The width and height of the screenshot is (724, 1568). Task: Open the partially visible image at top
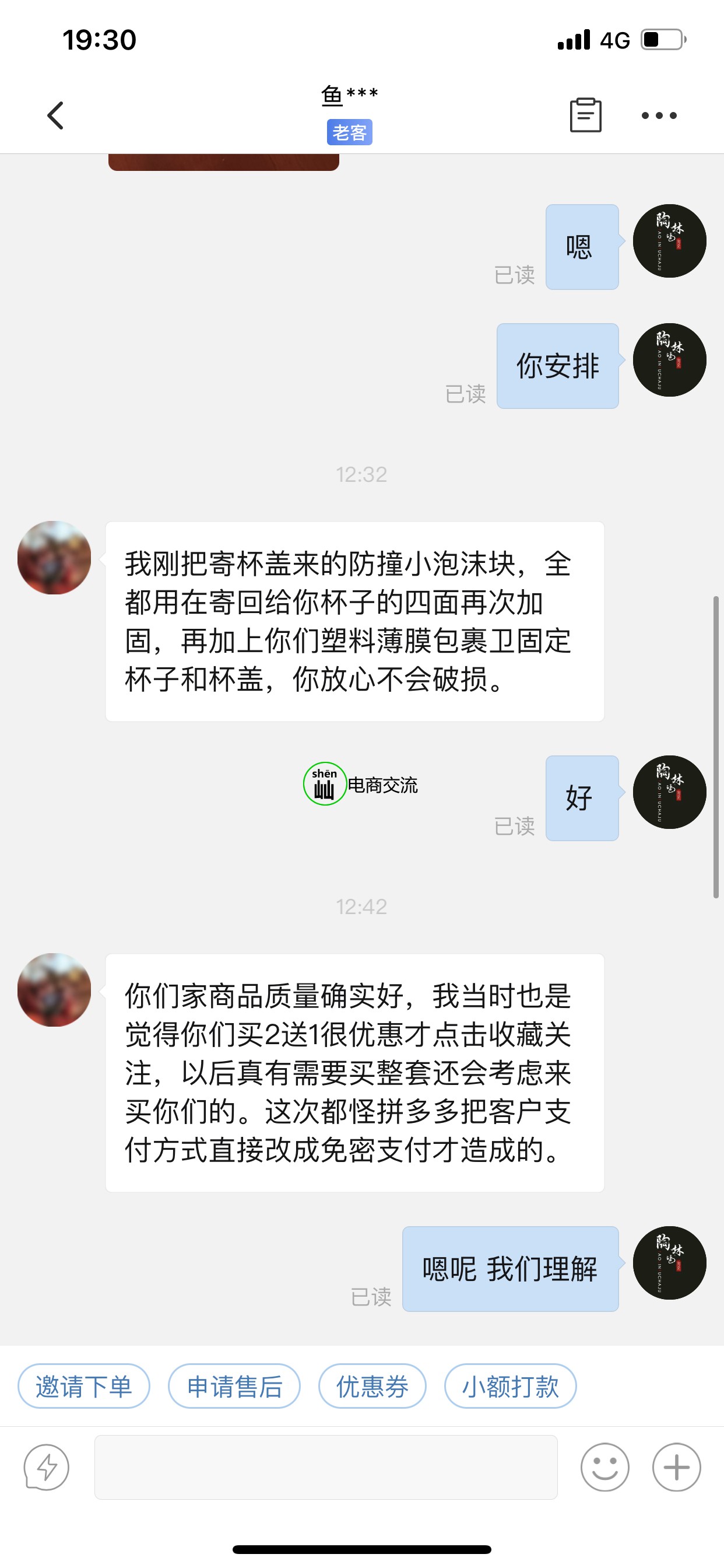tap(223, 162)
